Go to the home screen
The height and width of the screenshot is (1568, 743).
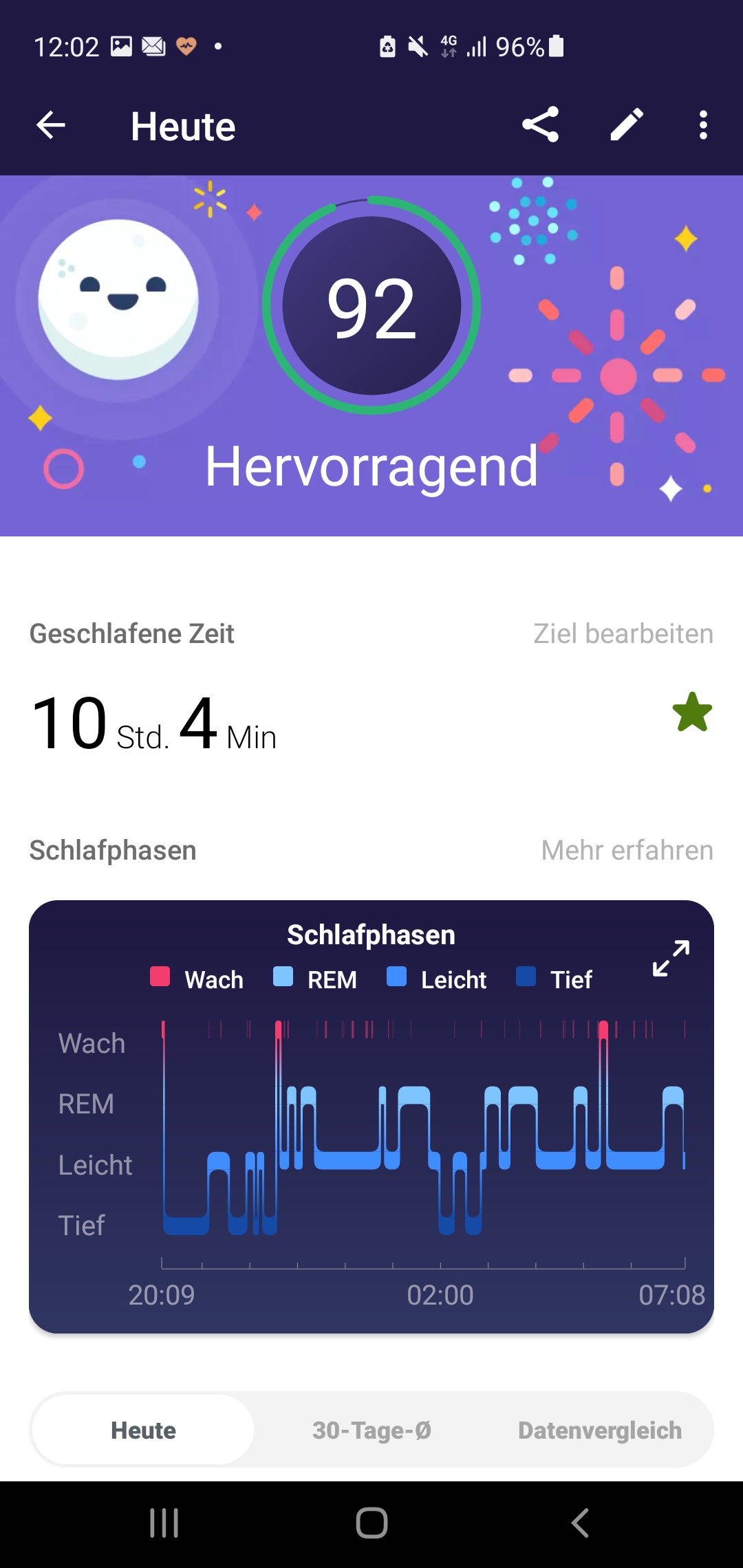371,1523
